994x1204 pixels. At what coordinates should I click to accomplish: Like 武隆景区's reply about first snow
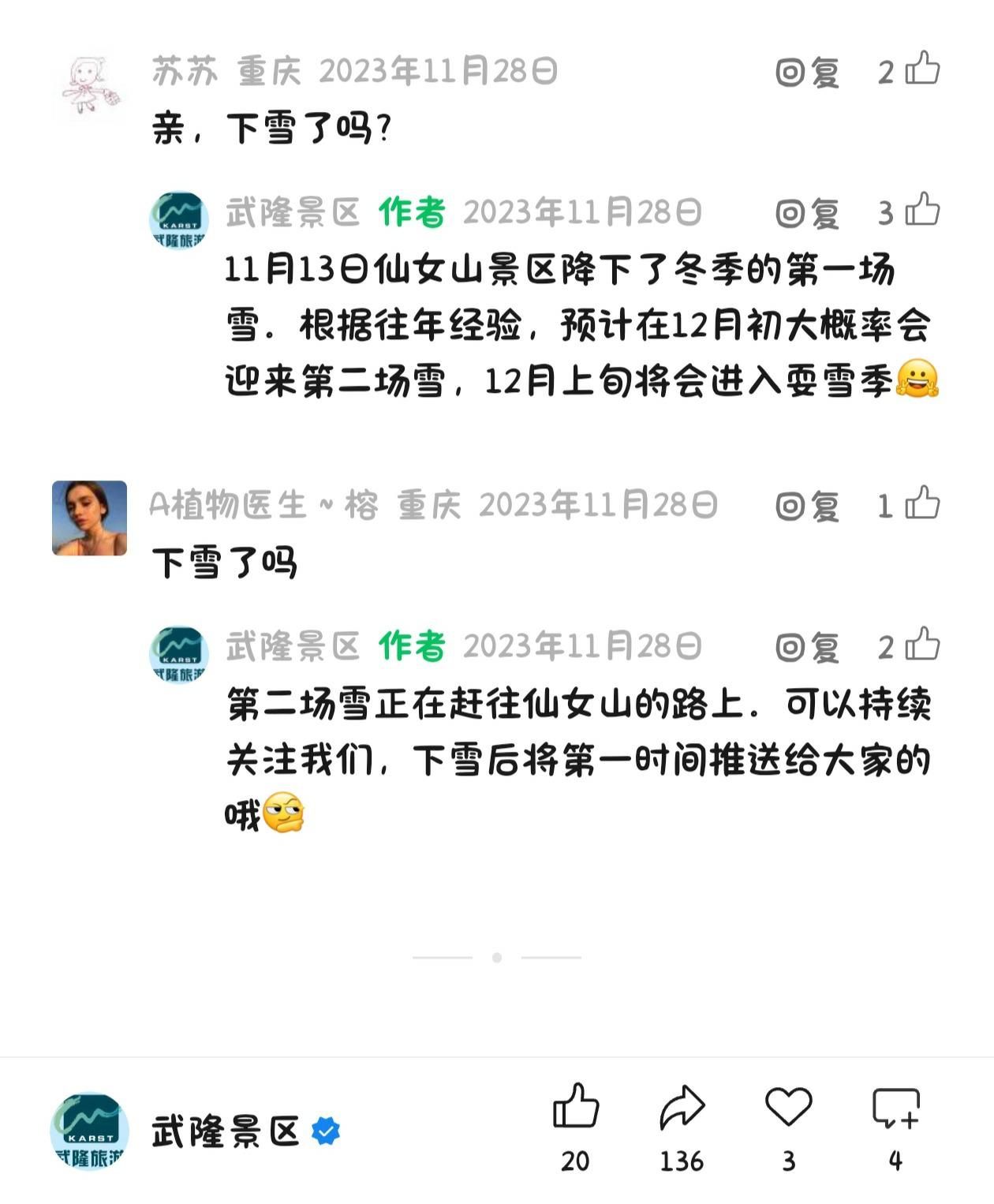click(x=921, y=211)
